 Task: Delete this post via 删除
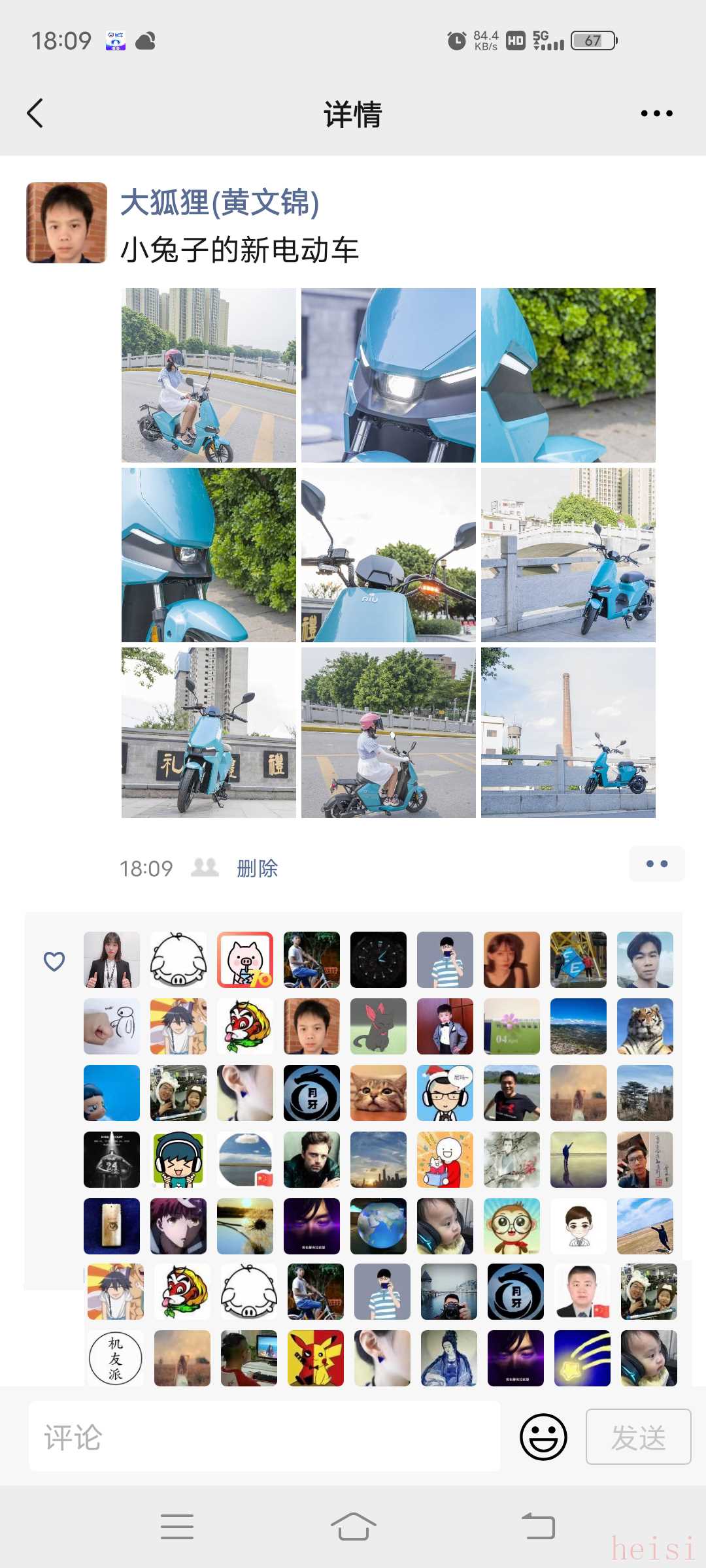coord(257,868)
